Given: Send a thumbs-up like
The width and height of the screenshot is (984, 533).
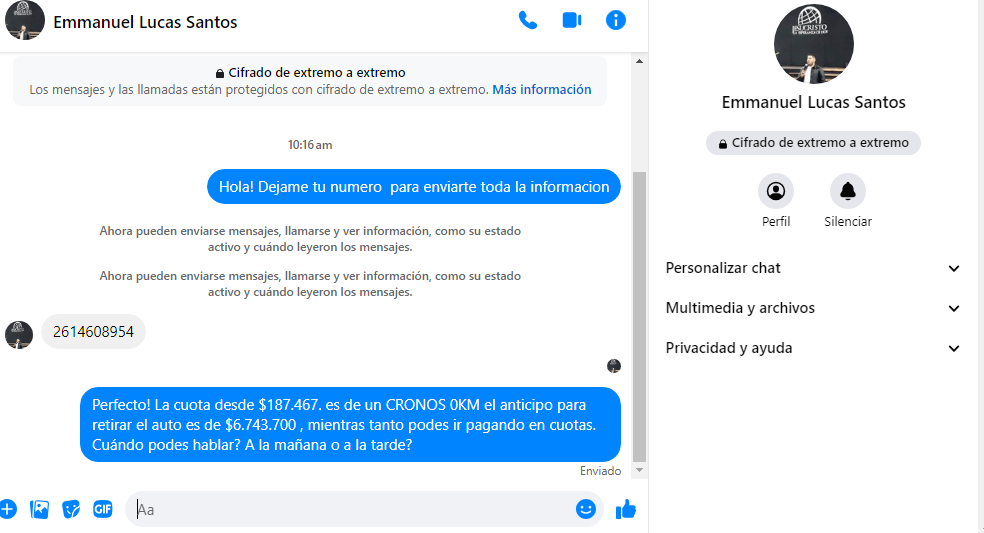Looking at the screenshot, I should [626, 509].
